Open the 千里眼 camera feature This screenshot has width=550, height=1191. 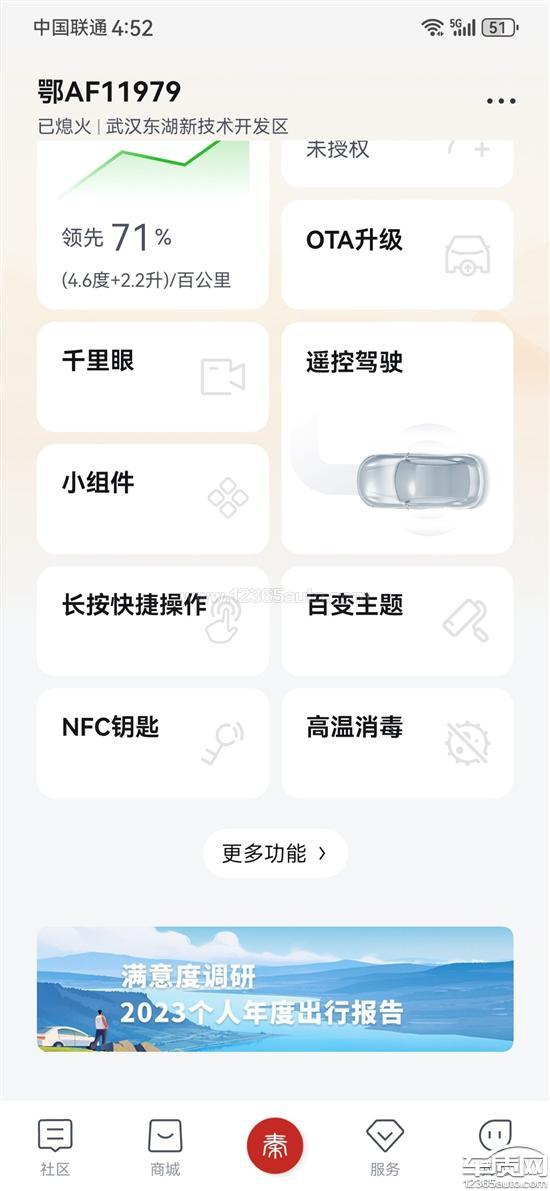(153, 377)
